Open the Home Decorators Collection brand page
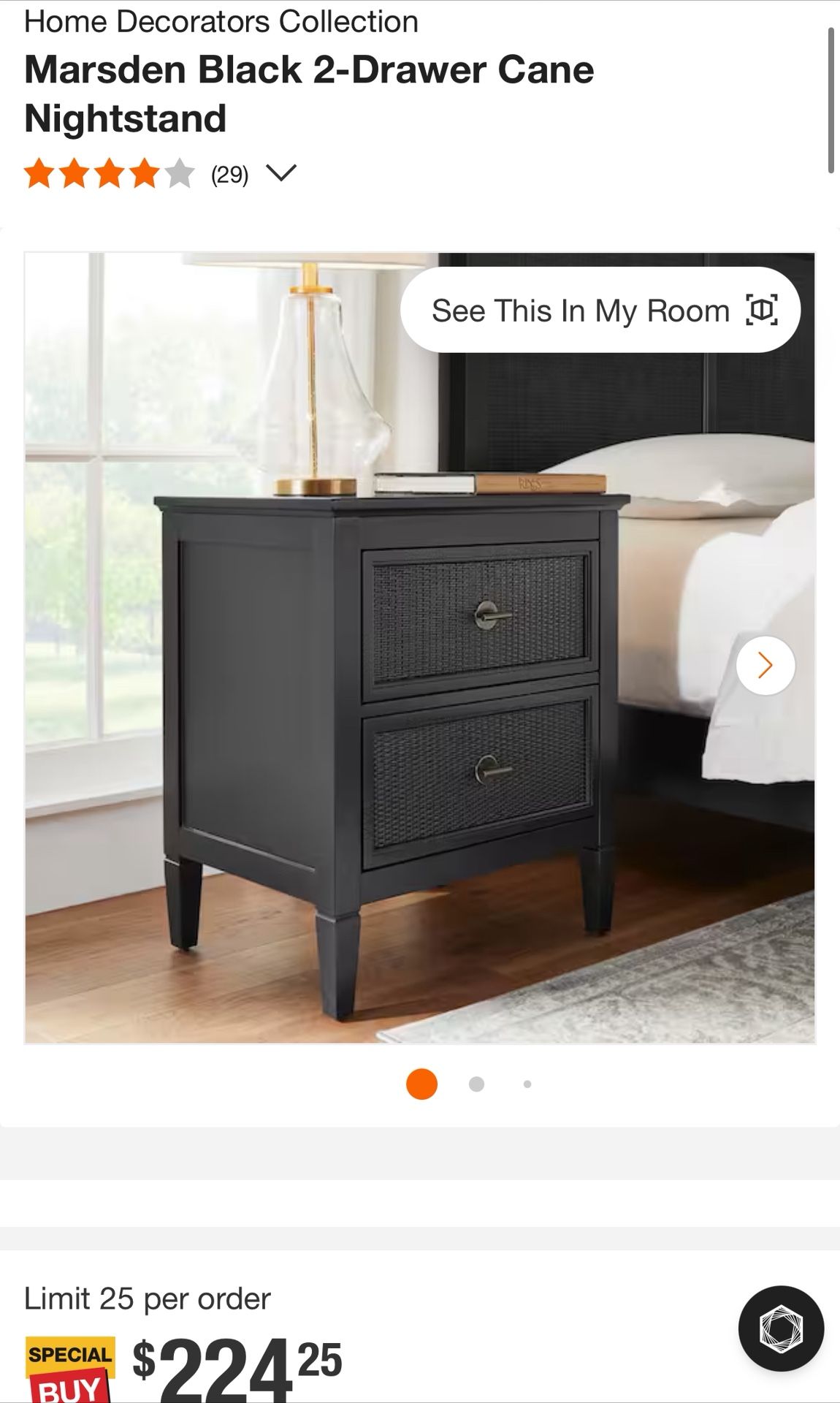This screenshot has height=1403, width=840. tap(221, 20)
